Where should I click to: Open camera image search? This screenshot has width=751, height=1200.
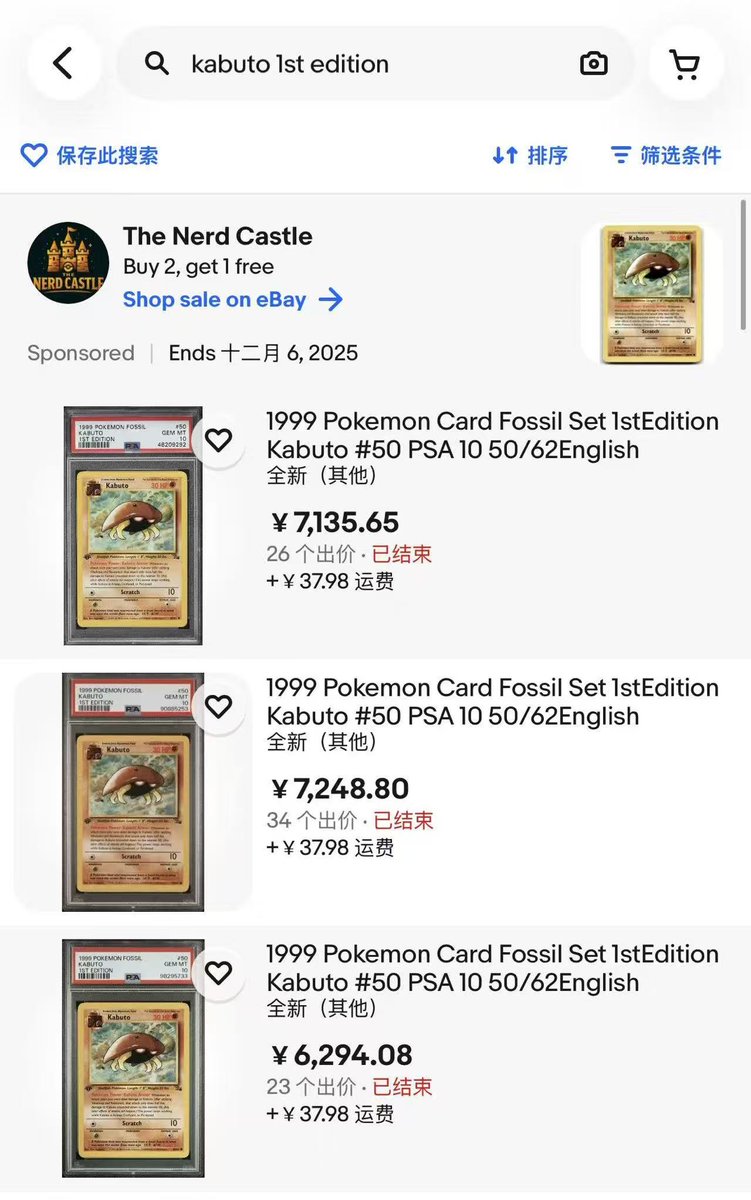pyautogui.click(x=594, y=64)
